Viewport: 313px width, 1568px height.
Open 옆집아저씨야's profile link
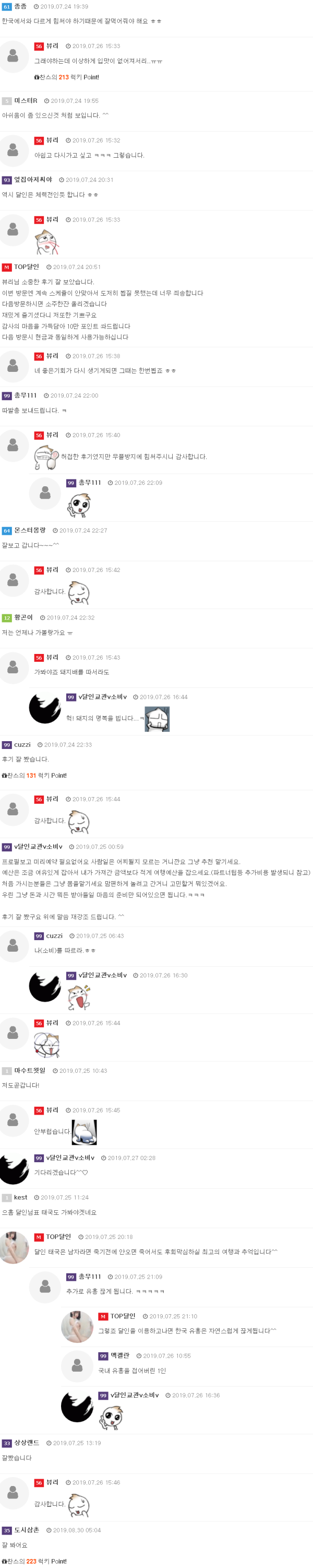[x=33, y=180]
